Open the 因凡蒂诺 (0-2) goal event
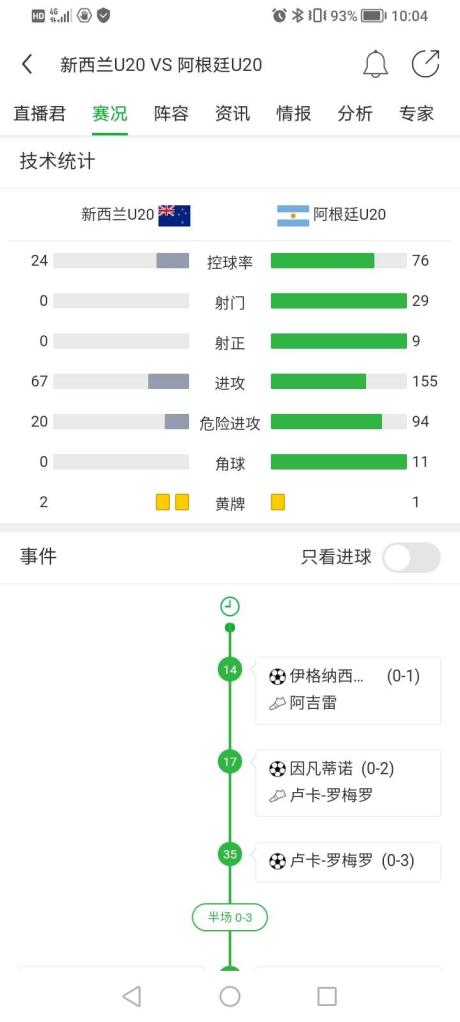460x1022 pixels. pos(348,783)
